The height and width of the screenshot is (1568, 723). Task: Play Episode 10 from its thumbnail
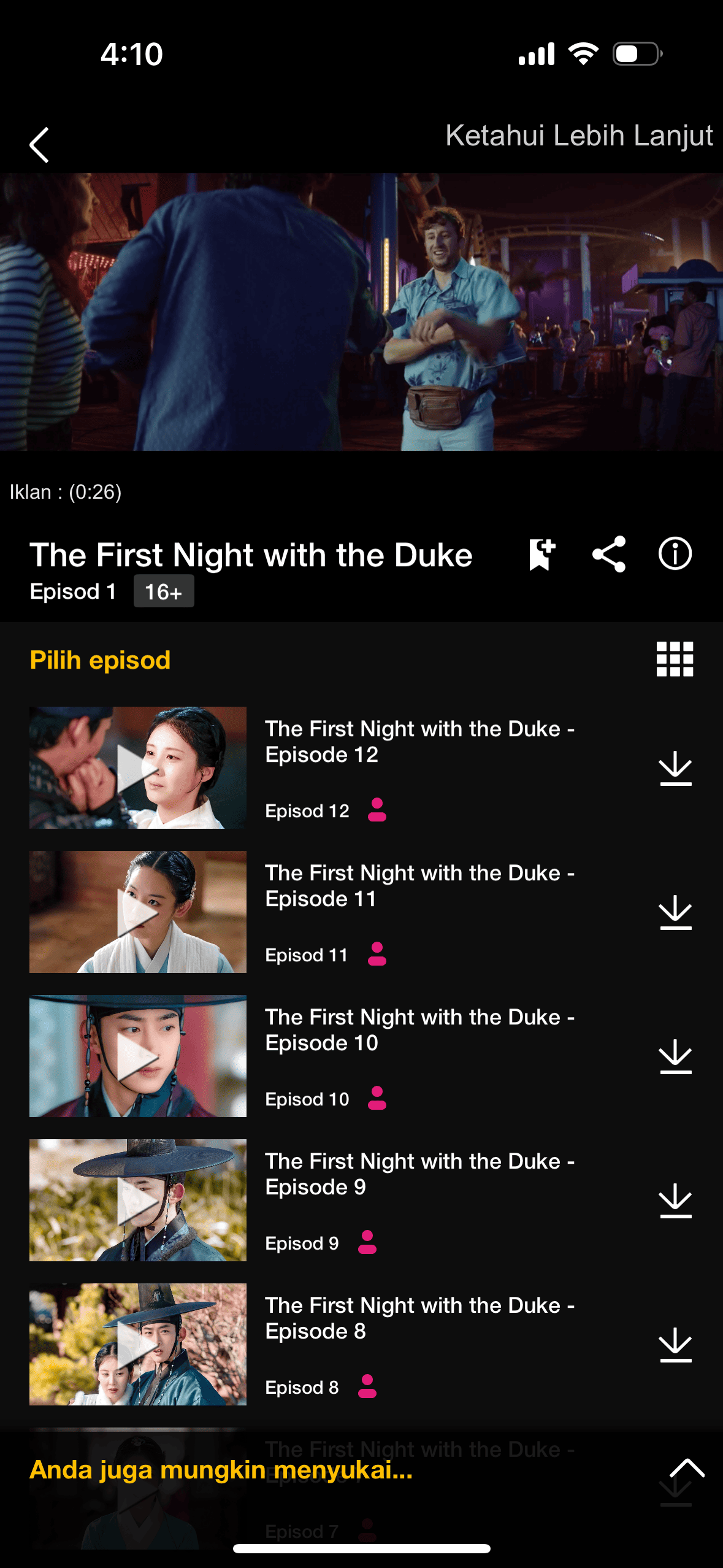click(138, 1056)
